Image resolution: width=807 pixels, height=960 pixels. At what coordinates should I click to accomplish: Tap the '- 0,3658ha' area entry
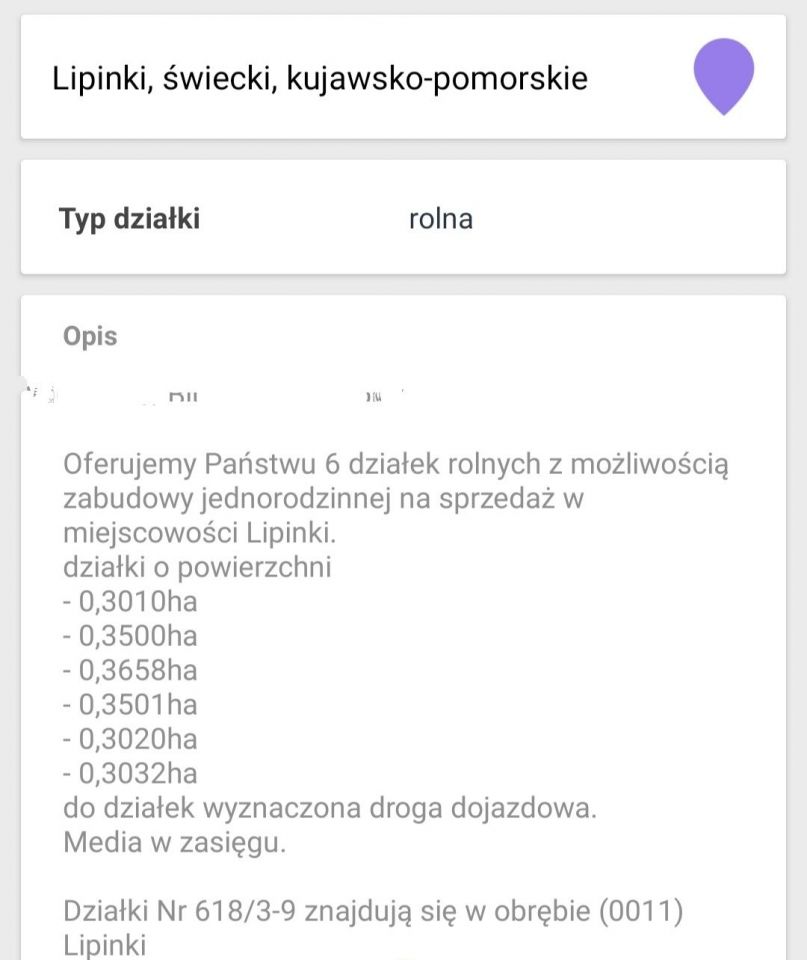click(x=131, y=670)
